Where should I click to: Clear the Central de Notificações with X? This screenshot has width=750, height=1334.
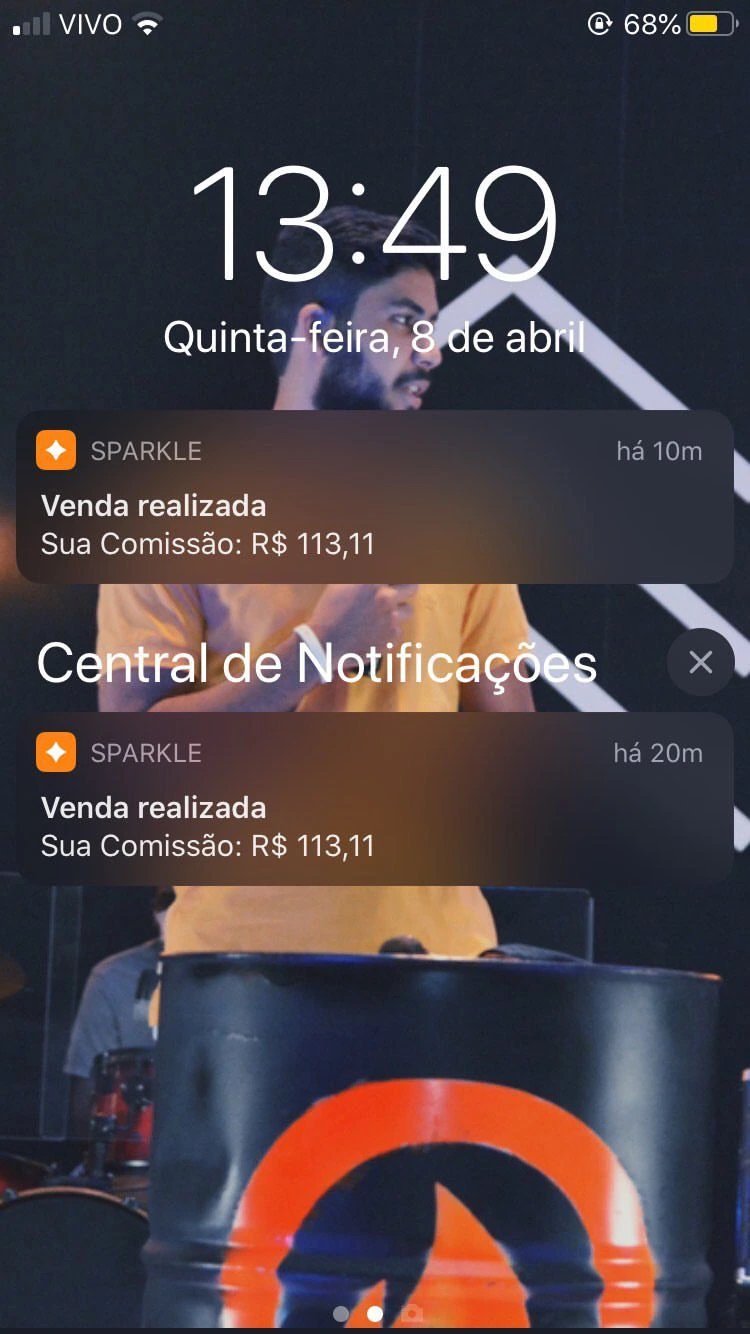click(x=700, y=662)
